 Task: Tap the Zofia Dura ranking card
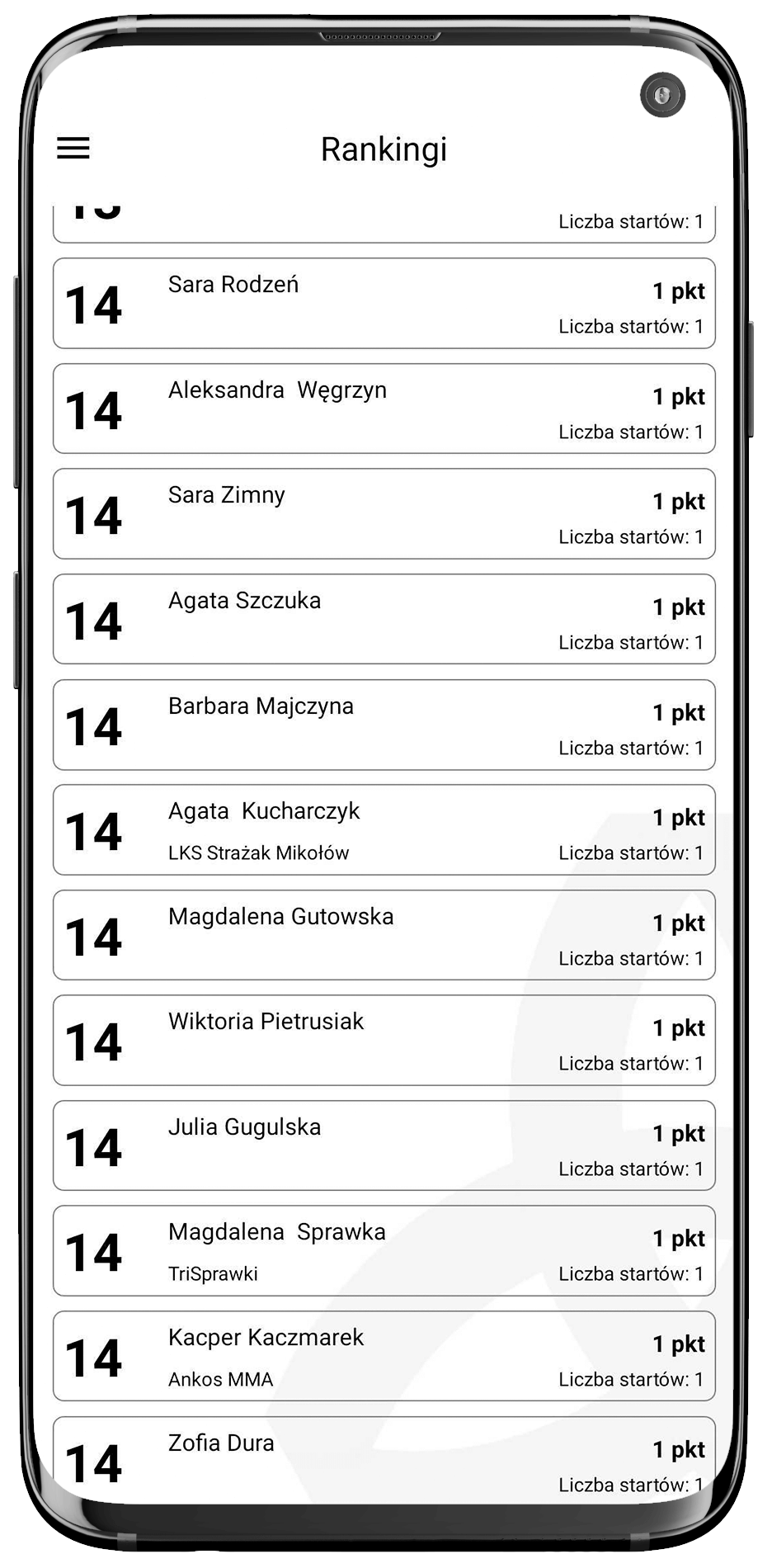click(384, 1459)
